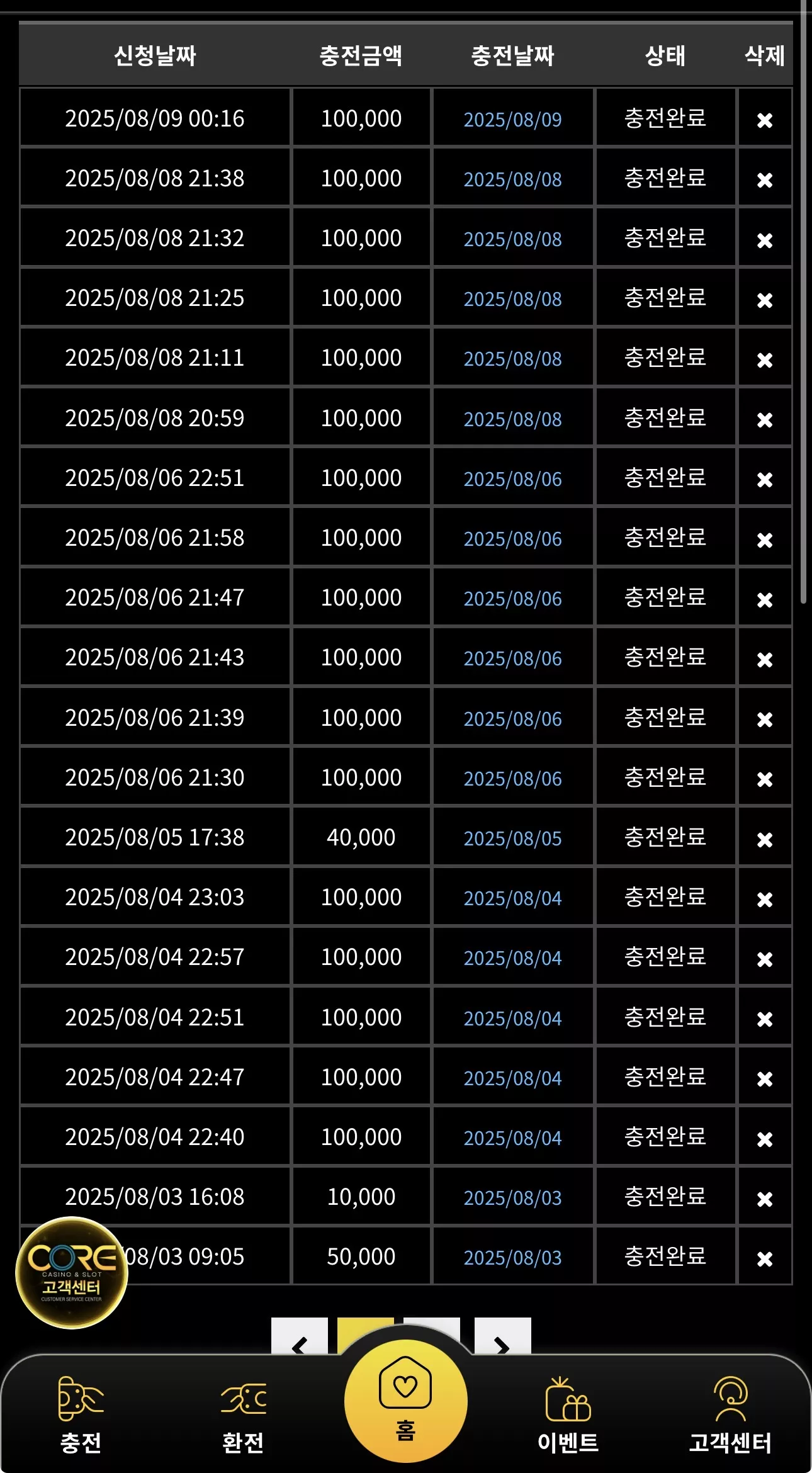Screen dimensions: 812x1473
Task: Delete the 50,000 charge entry
Action: 764,1258
